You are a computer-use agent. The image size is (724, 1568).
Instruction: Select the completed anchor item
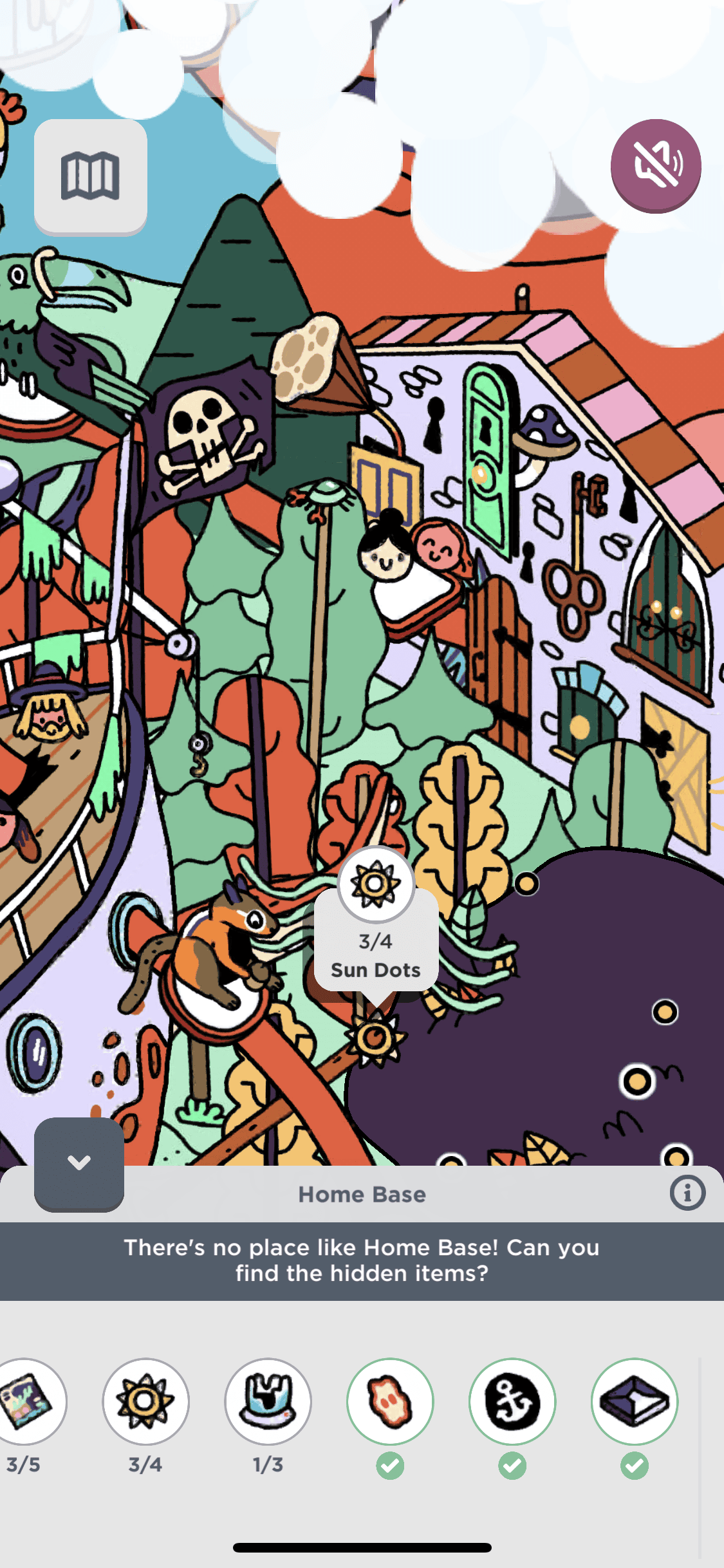coord(512,1401)
